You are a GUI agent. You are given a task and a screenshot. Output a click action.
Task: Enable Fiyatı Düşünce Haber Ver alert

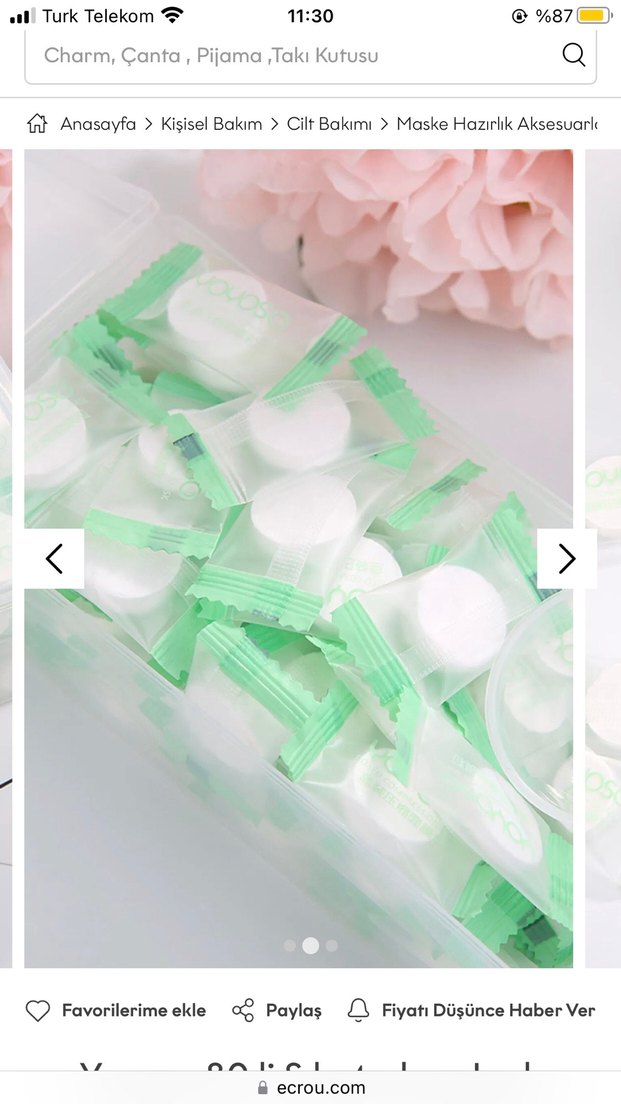[471, 1010]
